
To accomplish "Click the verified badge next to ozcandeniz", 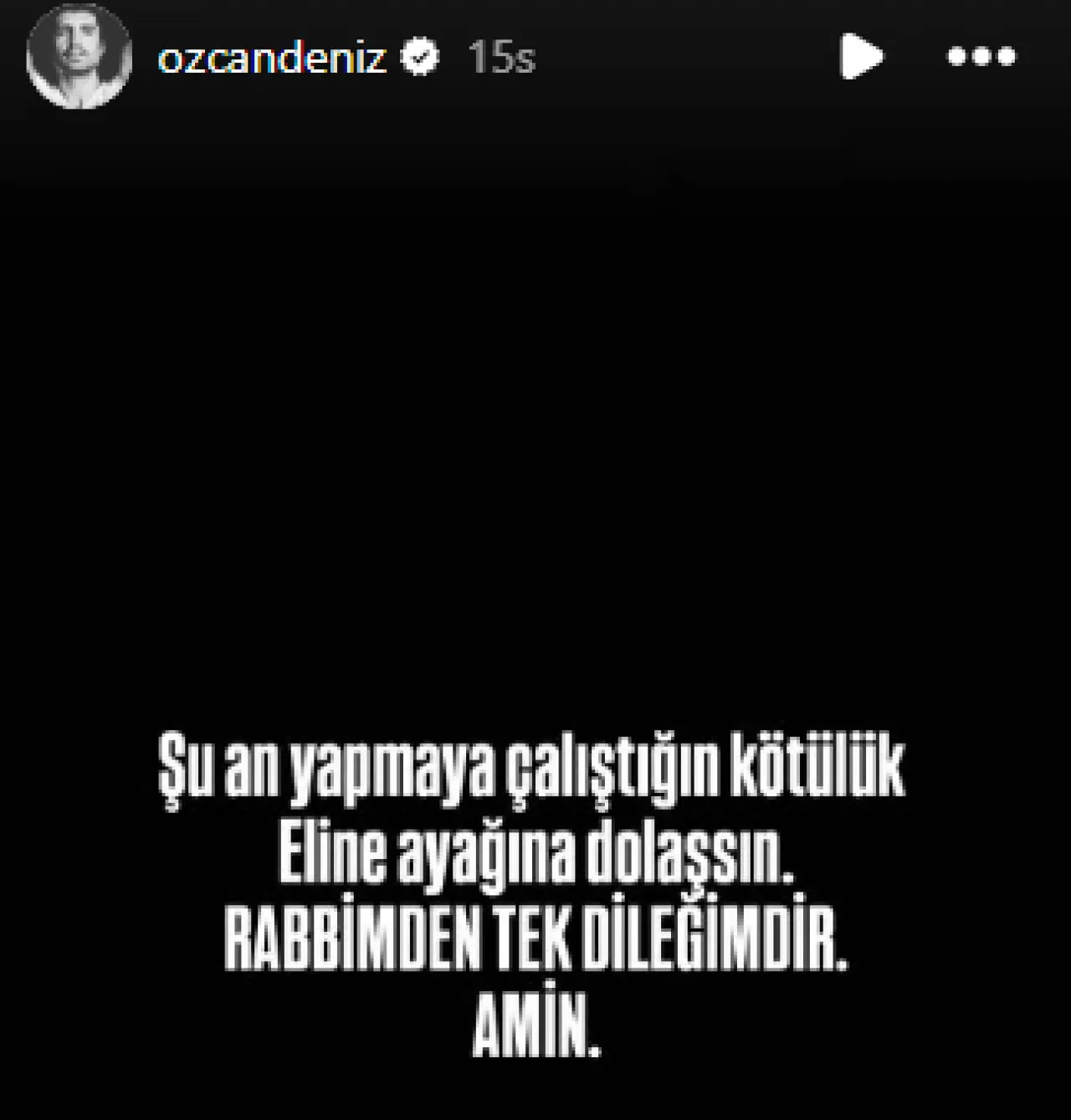I will tap(418, 55).
